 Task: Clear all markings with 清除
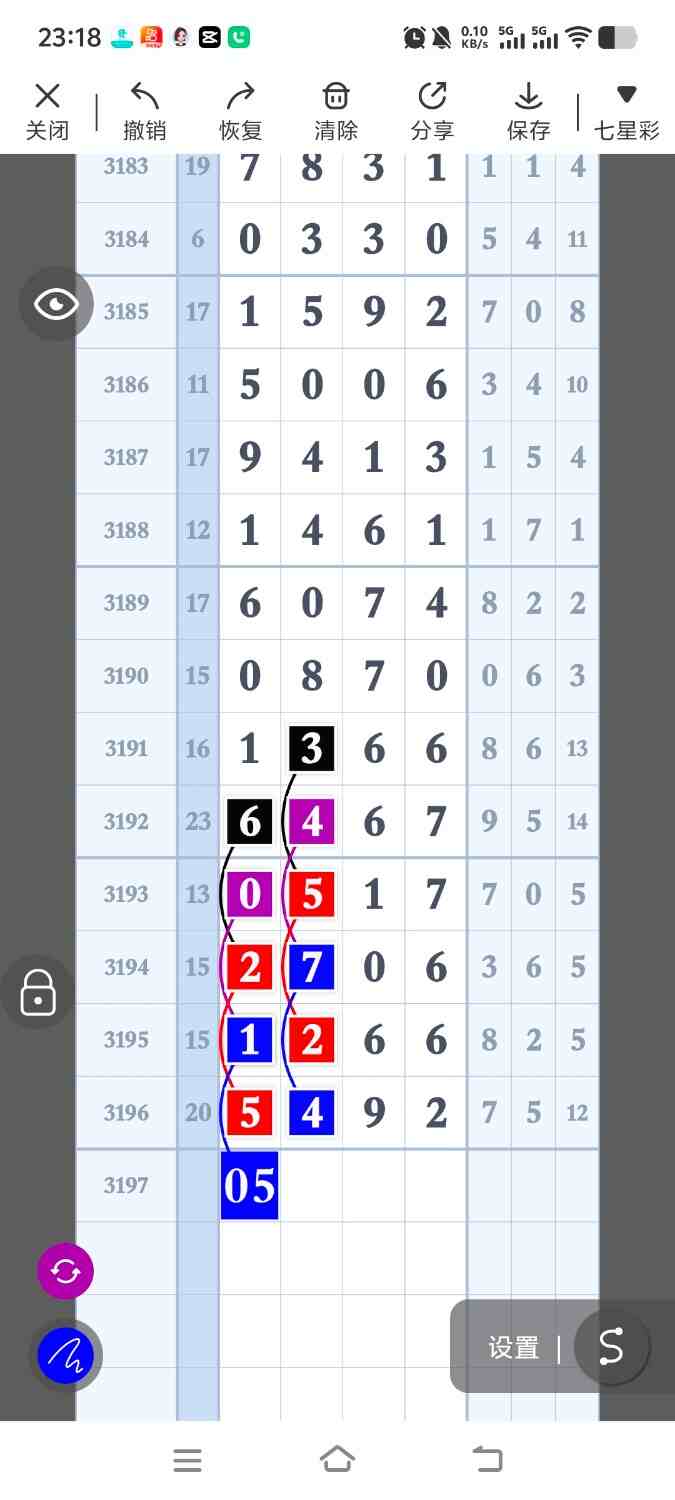tap(336, 110)
